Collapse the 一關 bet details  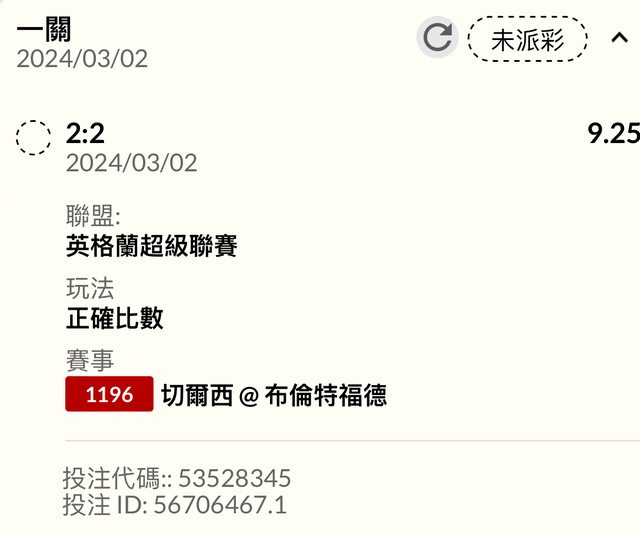click(619, 39)
